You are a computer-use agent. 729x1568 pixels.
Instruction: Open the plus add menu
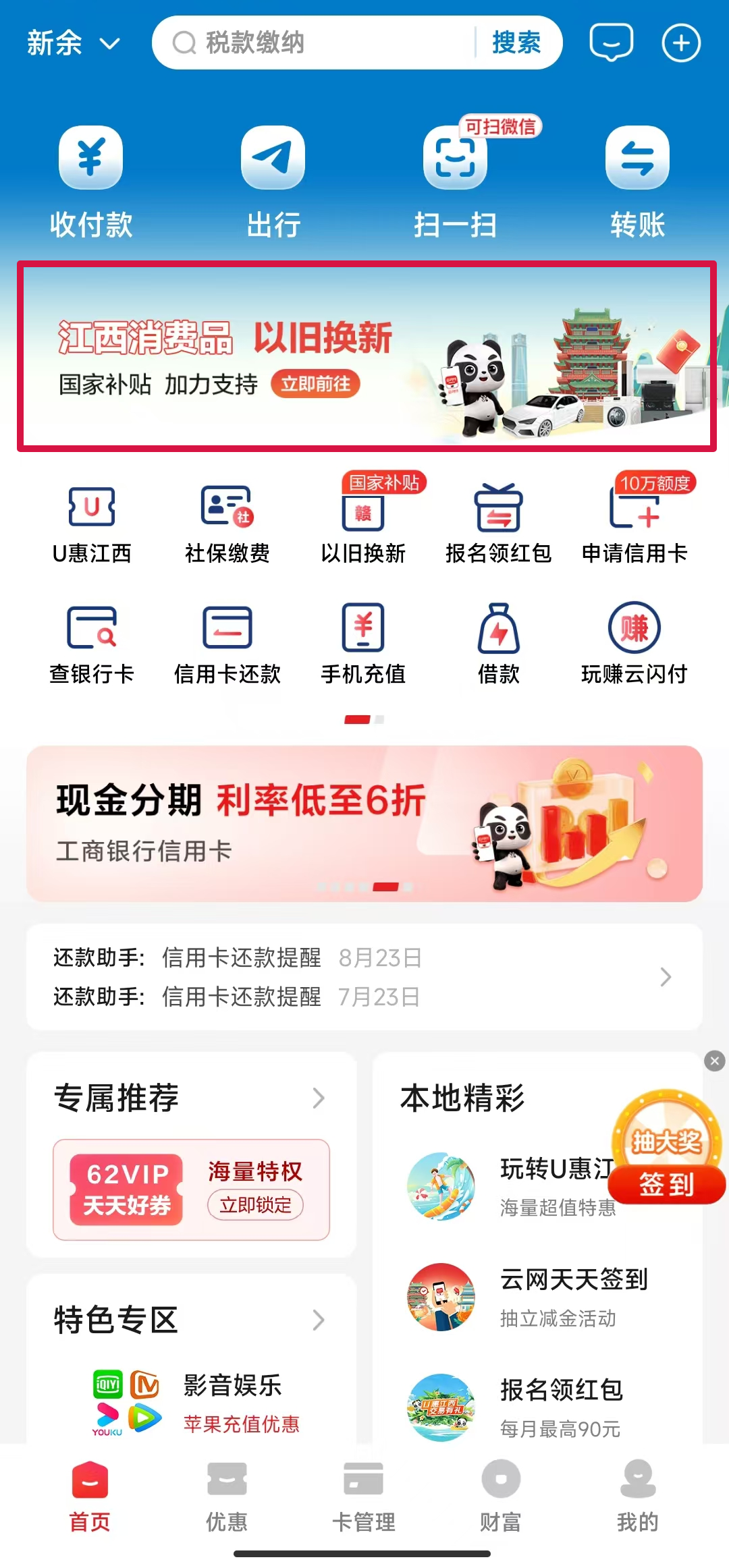point(680,43)
